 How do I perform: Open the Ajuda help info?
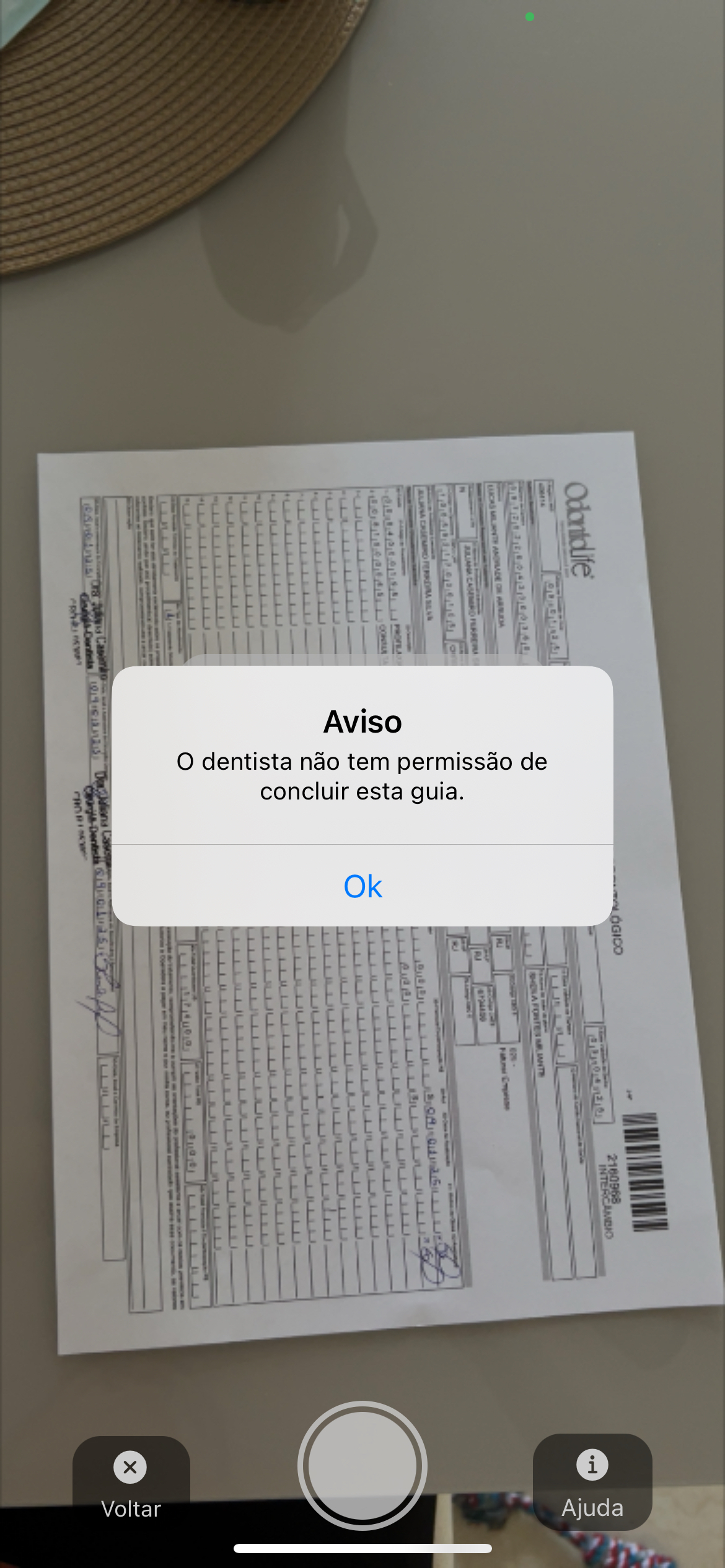592,1483
